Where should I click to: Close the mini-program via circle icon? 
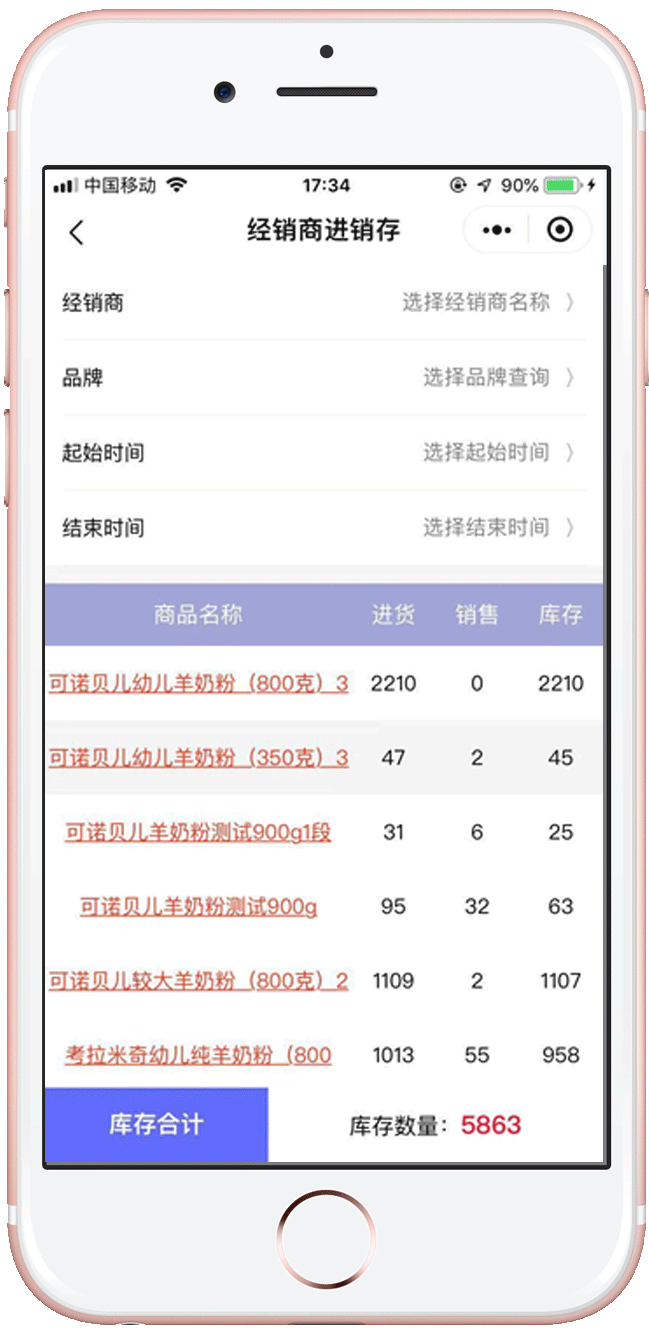560,231
